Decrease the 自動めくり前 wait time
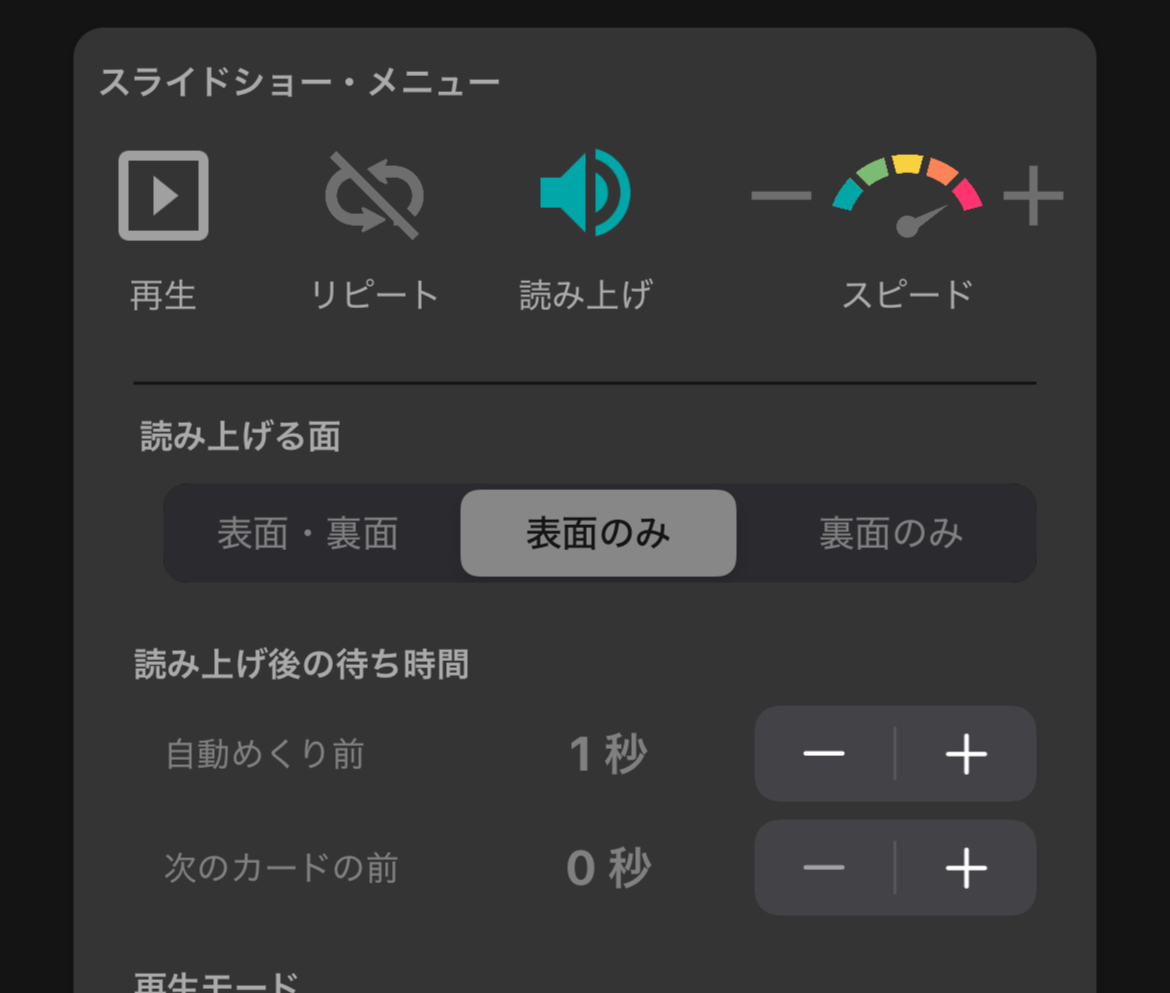The height and width of the screenshot is (993, 1170). click(x=824, y=754)
